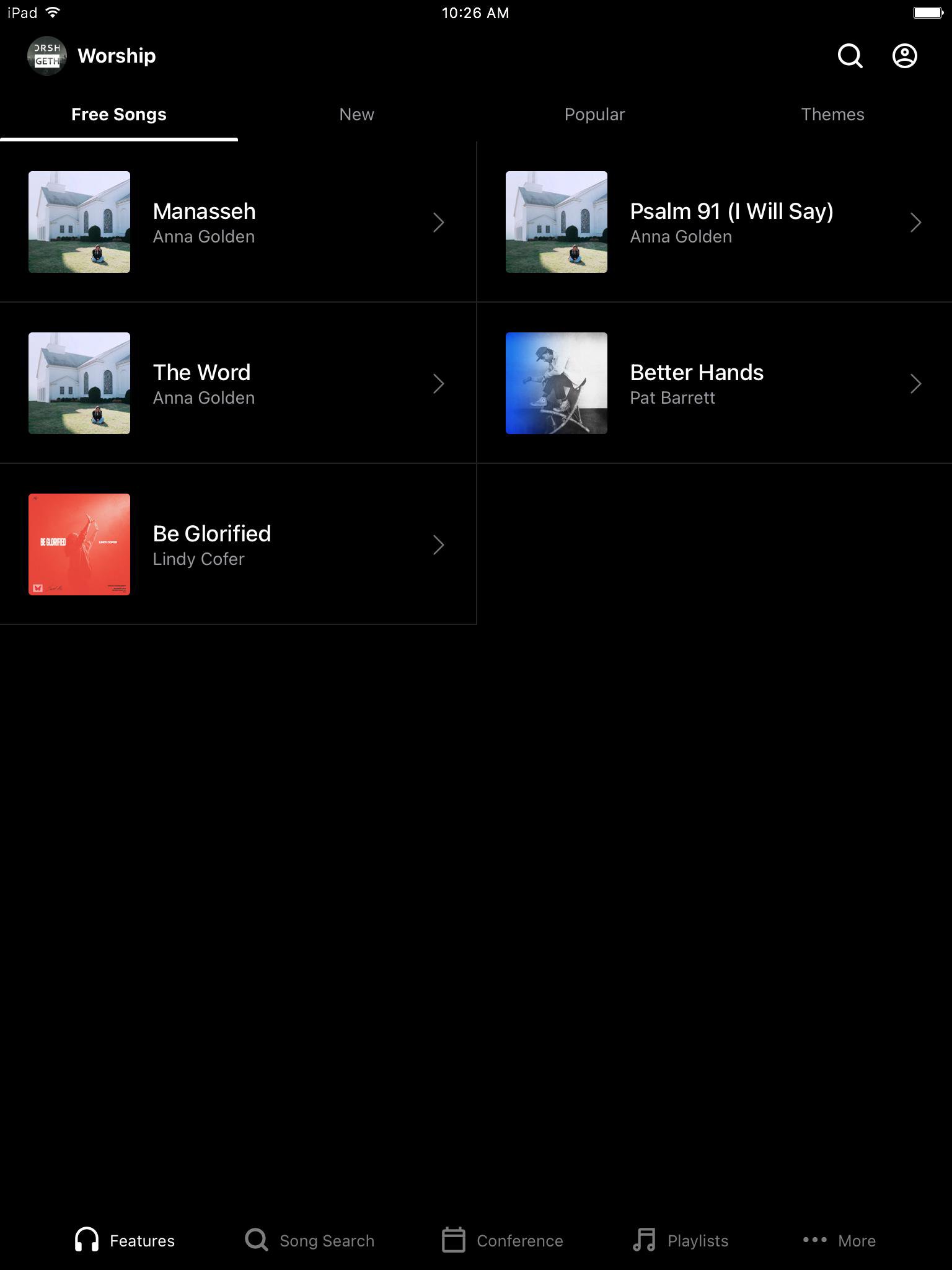Image resolution: width=952 pixels, height=1270 pixels.
Task: Select the Free Songs tab
Action: click(118, 115)
